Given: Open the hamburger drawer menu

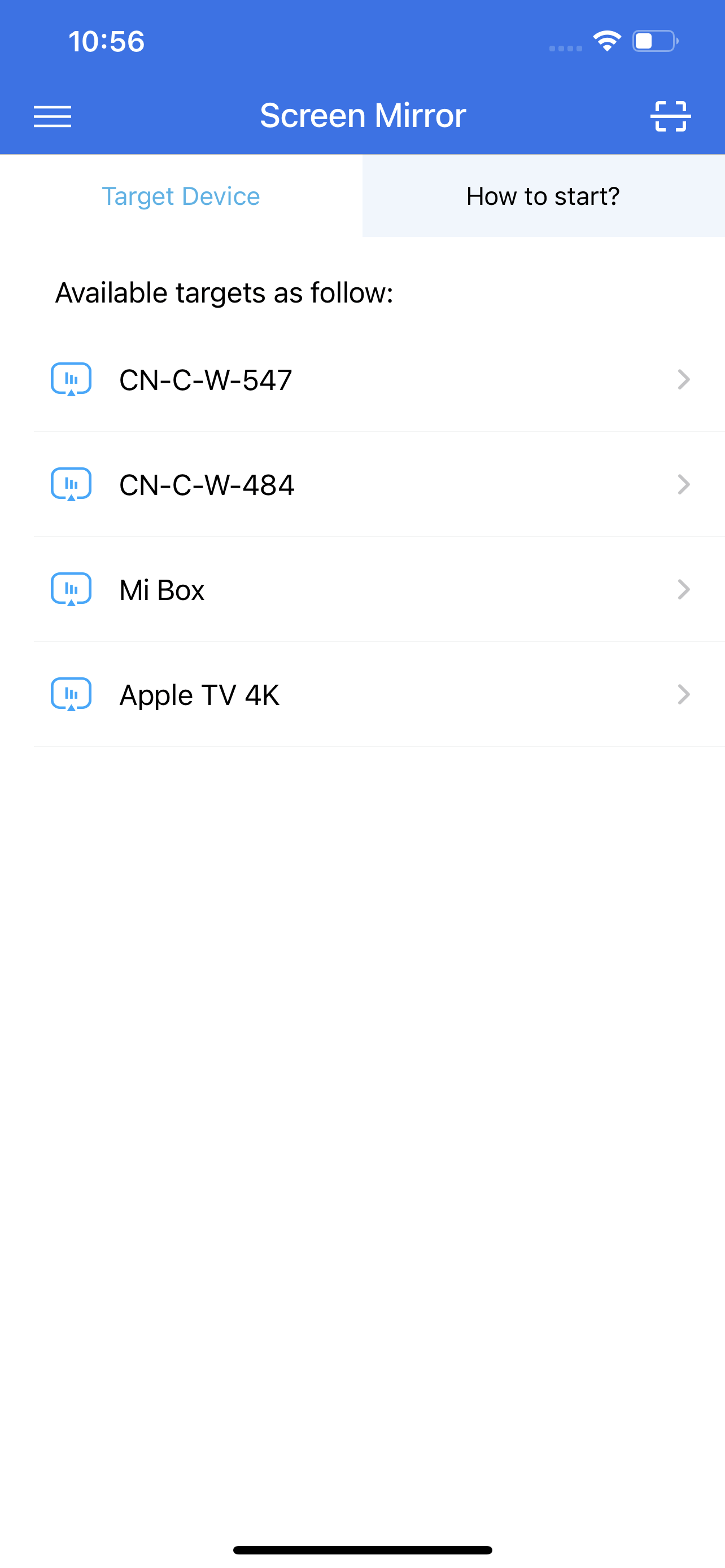Looking at the screenshot, I should click(53, 116).
